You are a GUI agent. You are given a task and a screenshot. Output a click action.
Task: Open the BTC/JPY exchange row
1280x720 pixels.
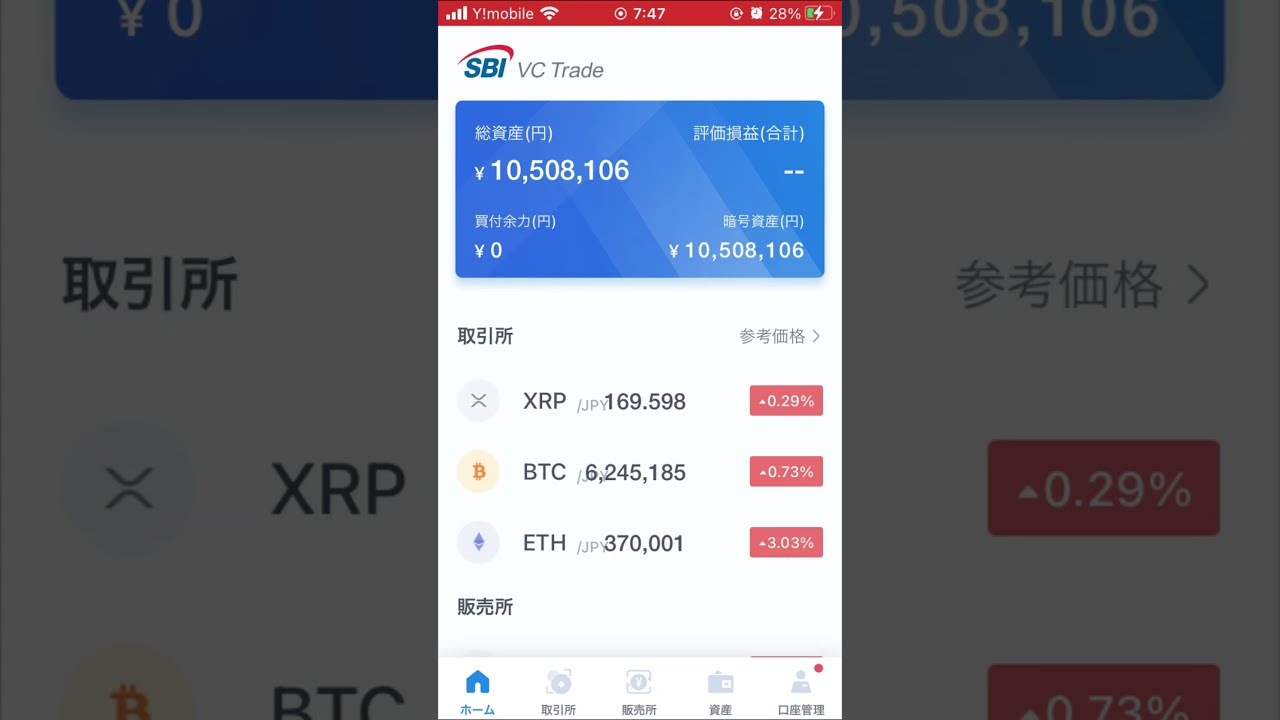(639, 472)
